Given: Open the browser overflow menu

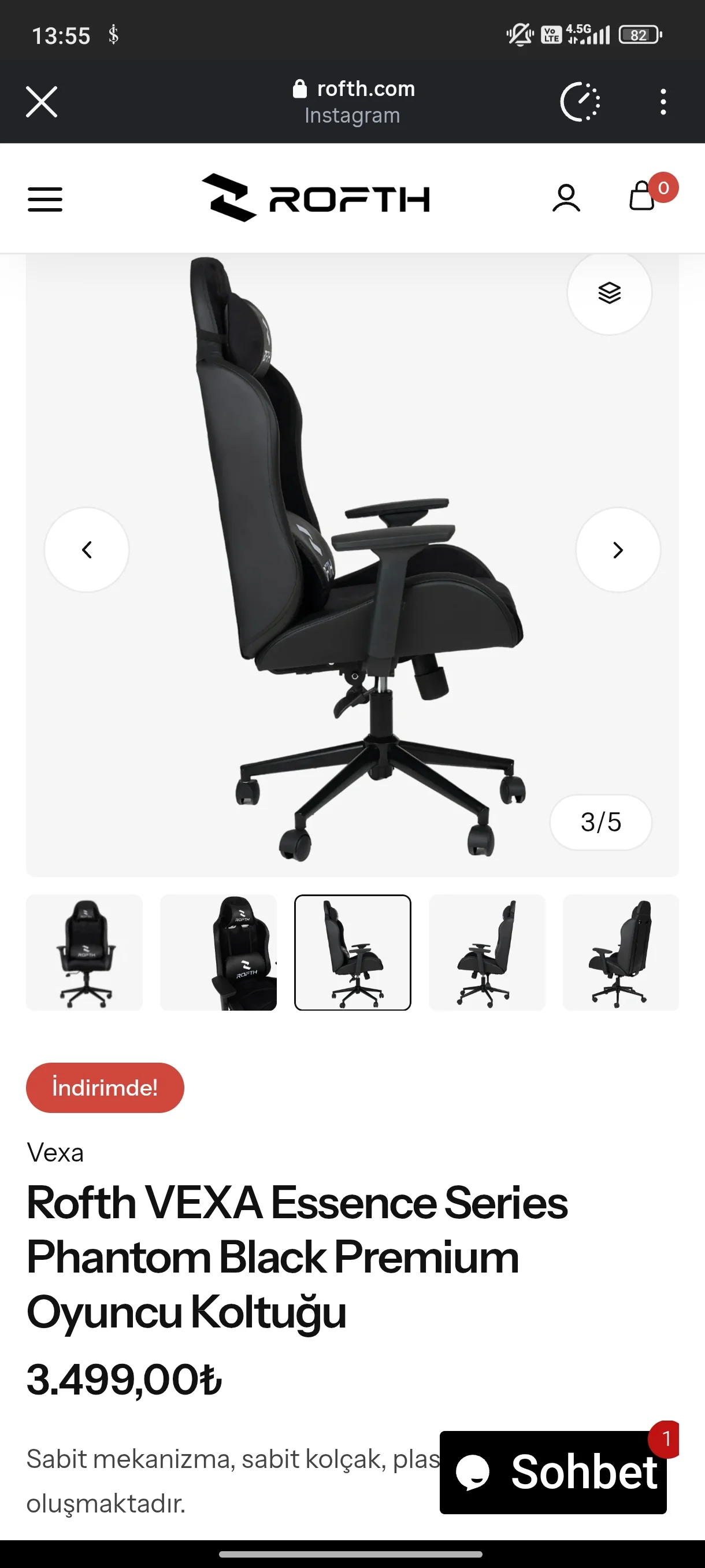Looking at the screenshot, I should click(x=662, y=102).
